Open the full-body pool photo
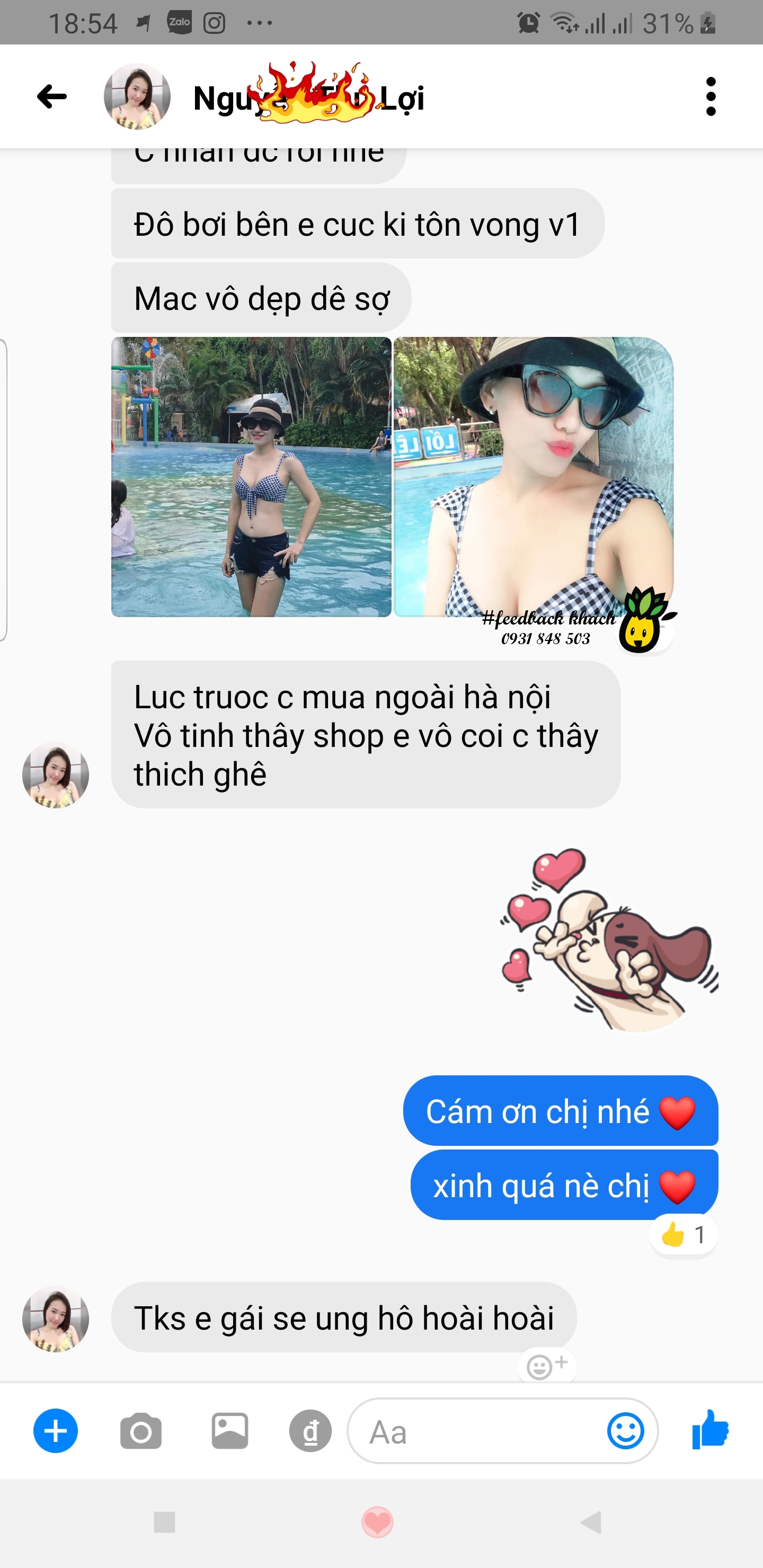Viewport: 763px width, 1568px height. [x=251, y=477]
